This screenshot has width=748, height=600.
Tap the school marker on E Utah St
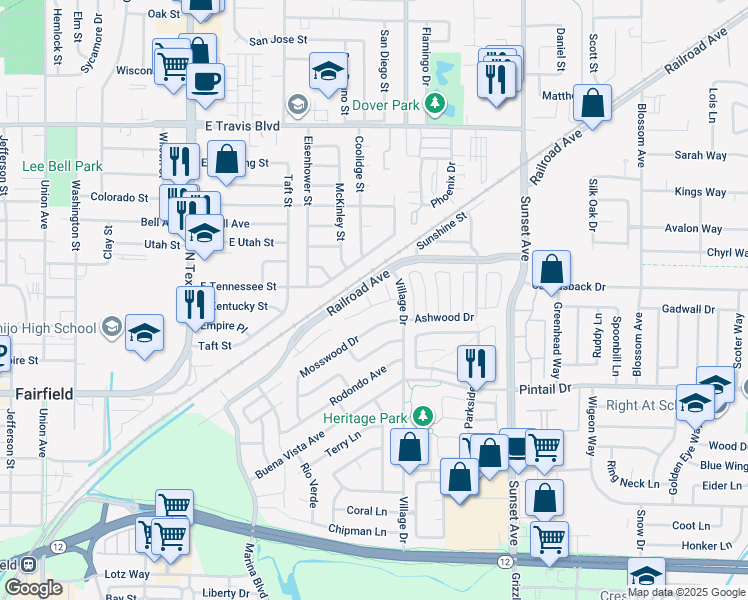204,234
